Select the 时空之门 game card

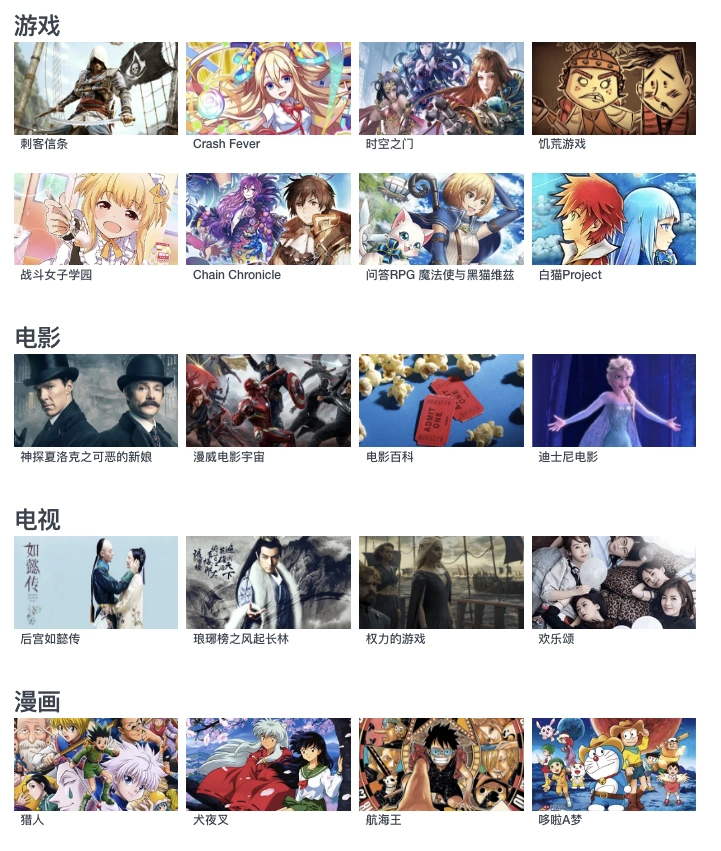tap(441, 89)
